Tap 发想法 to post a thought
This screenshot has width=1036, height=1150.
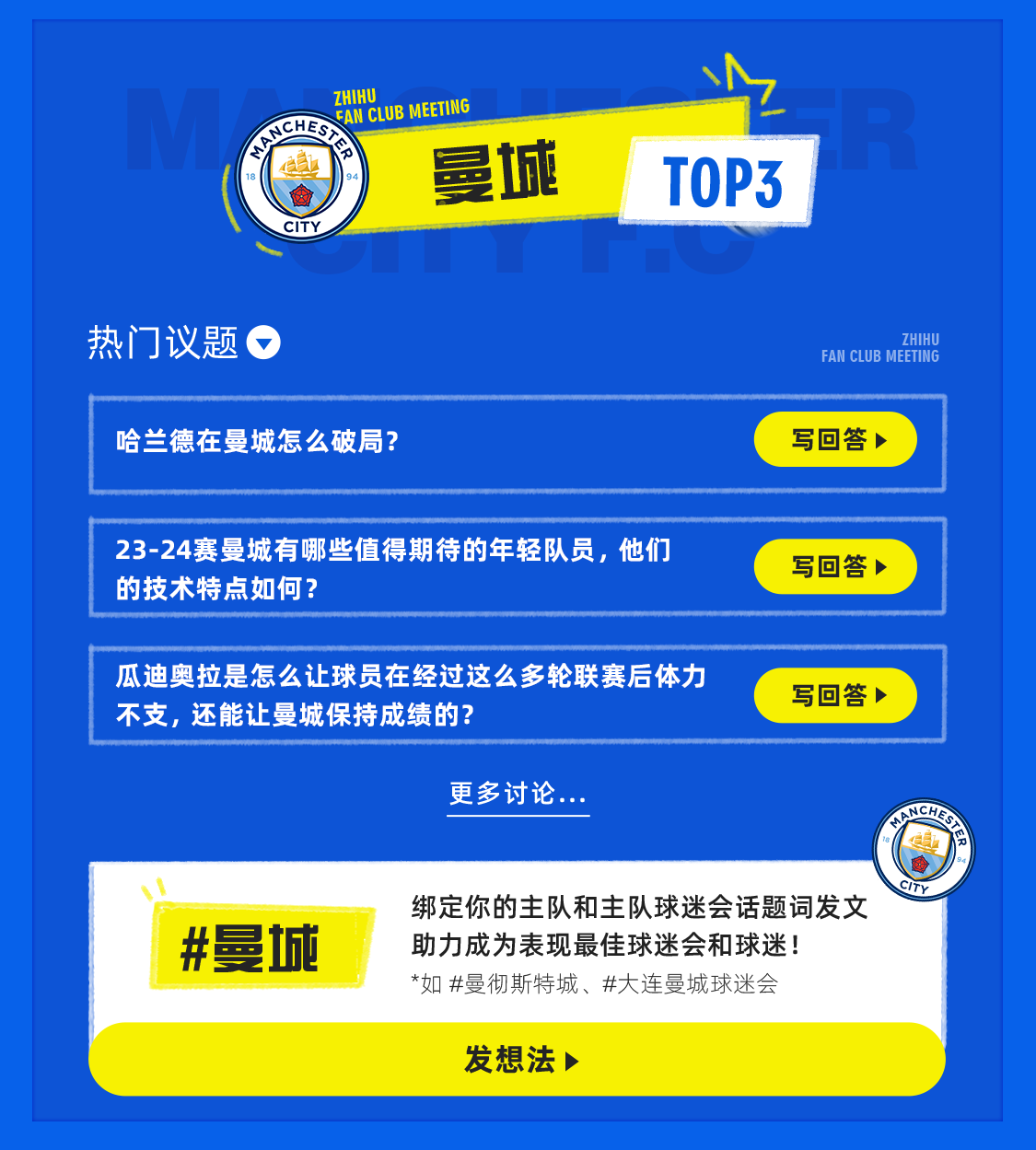pos(517,1060)
